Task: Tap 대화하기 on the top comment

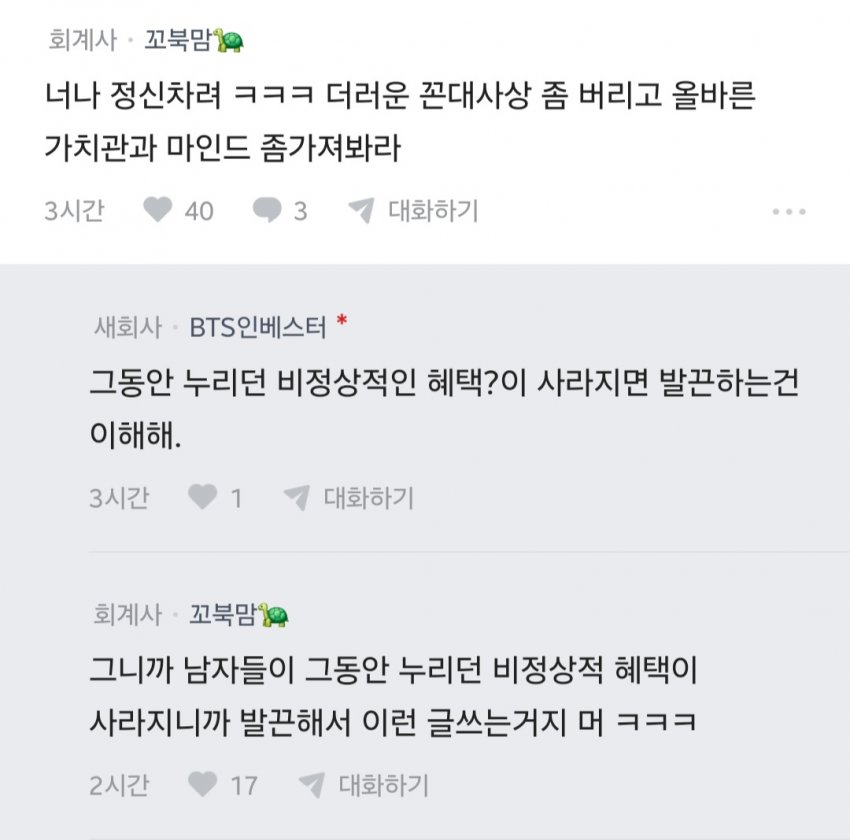Action: [414, 211]
